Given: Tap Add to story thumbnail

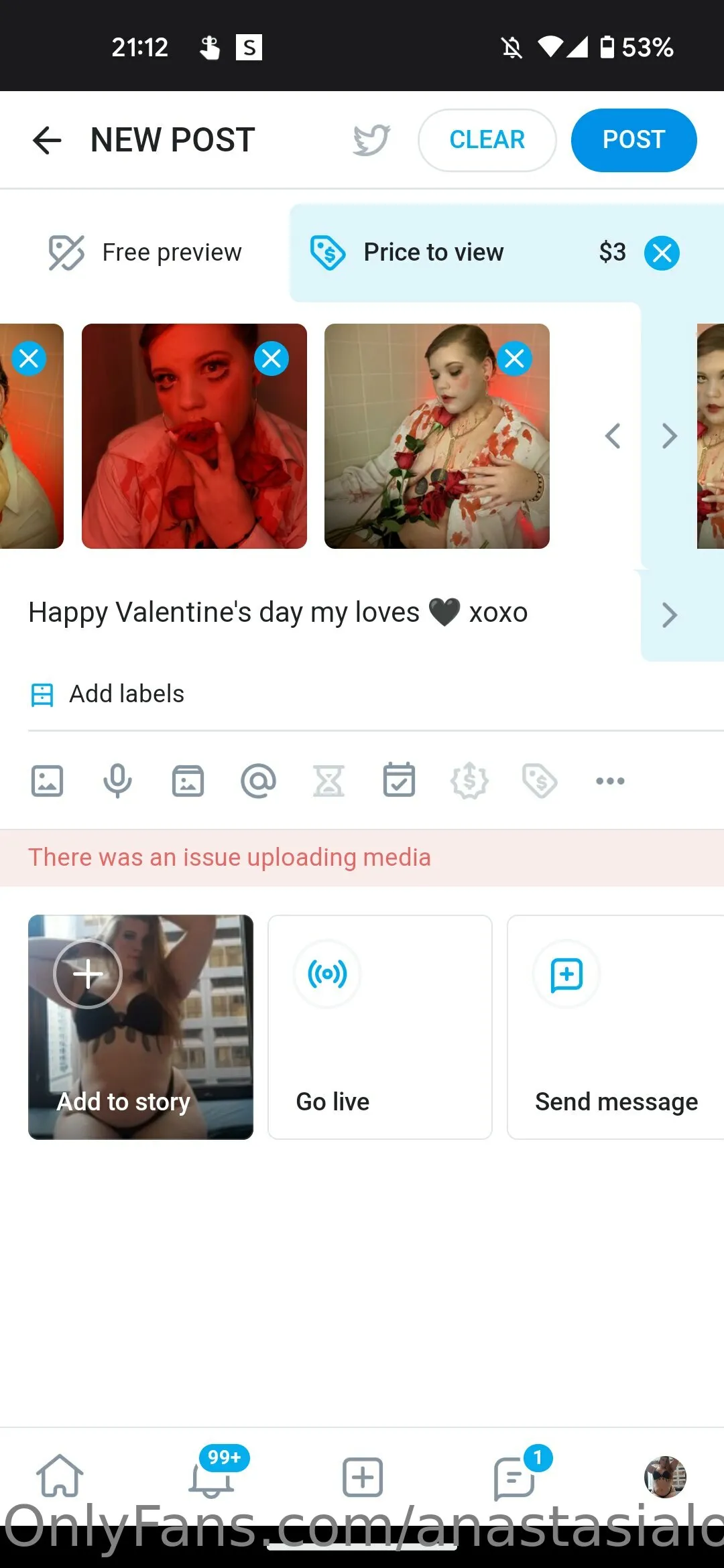Looking at the screenshot, I should (x=141, y=1027).
